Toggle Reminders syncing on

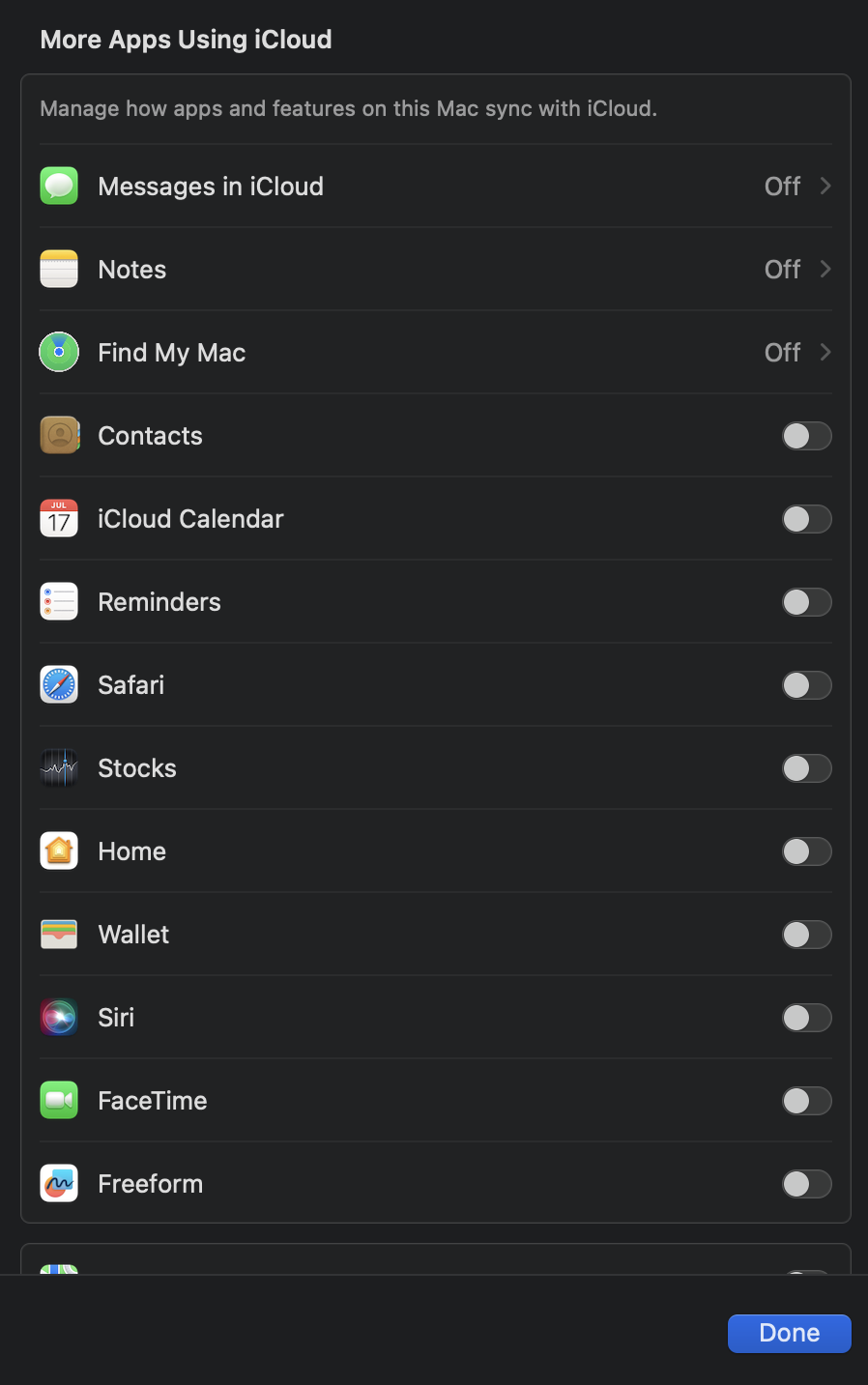pyautogui.click(x=806, y=602)
